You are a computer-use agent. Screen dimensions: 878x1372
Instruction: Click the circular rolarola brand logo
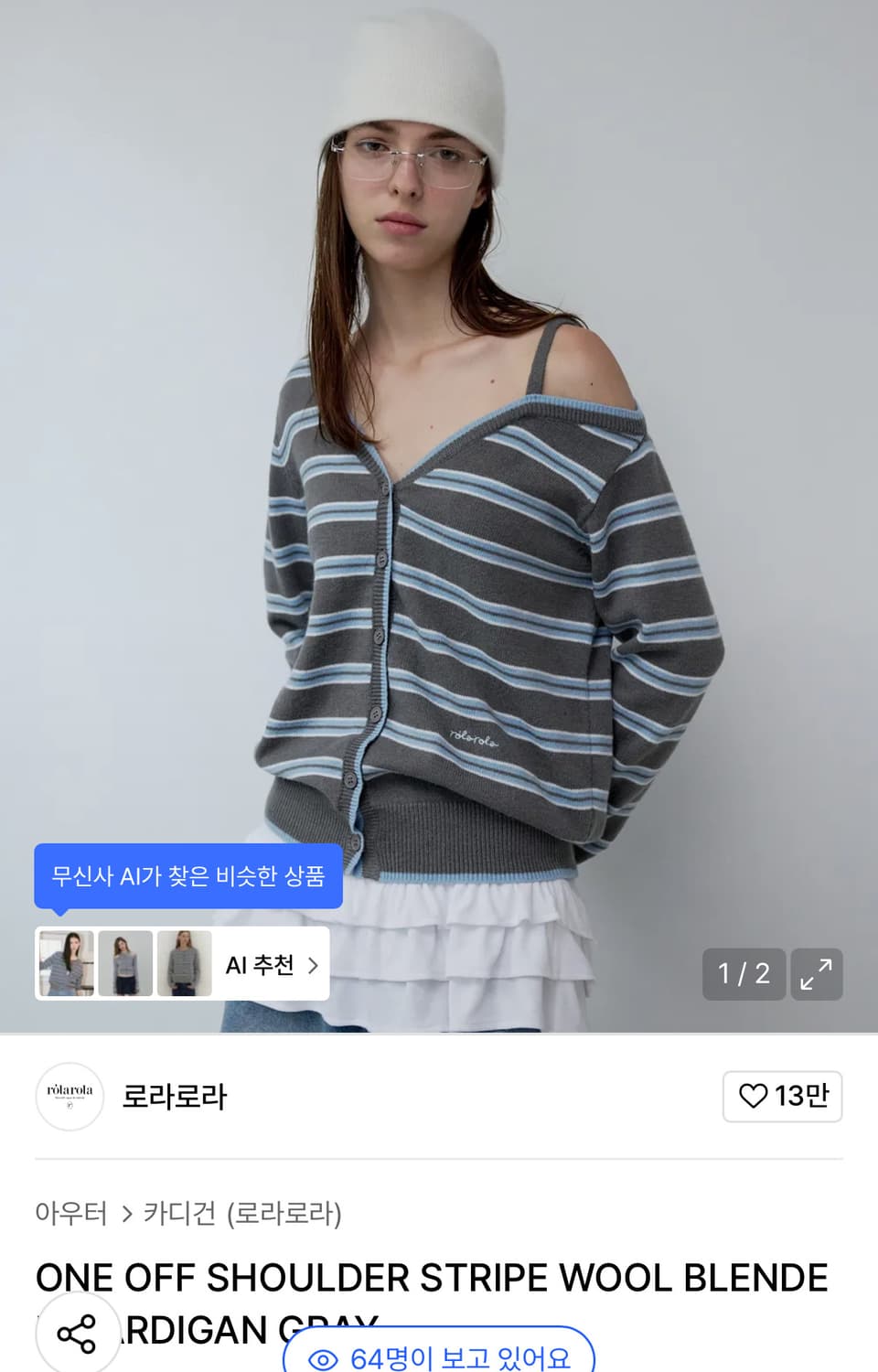coord(69,1097)
